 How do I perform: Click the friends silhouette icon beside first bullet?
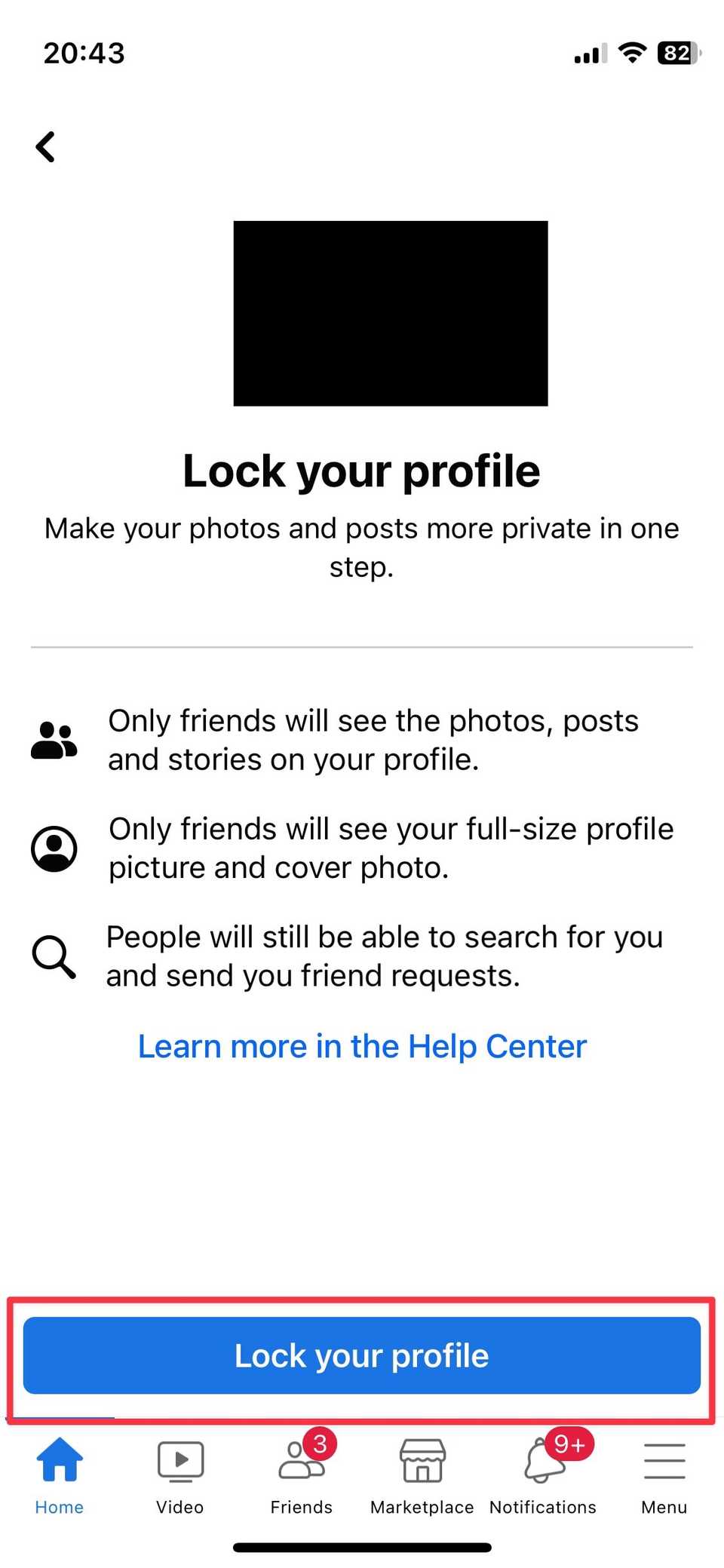(54, 739)
